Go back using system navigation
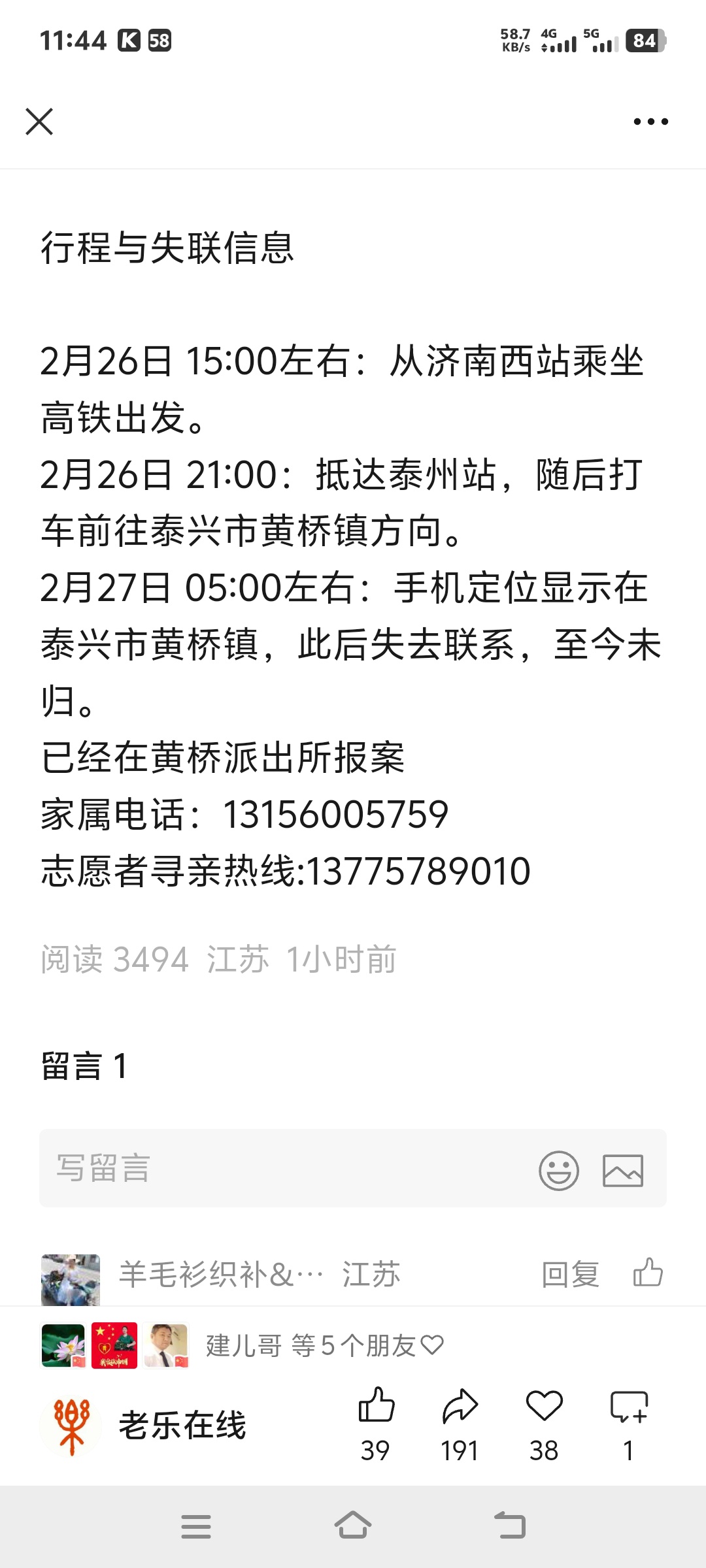The image size is (706, 1568). click(x=510, y=1526)
